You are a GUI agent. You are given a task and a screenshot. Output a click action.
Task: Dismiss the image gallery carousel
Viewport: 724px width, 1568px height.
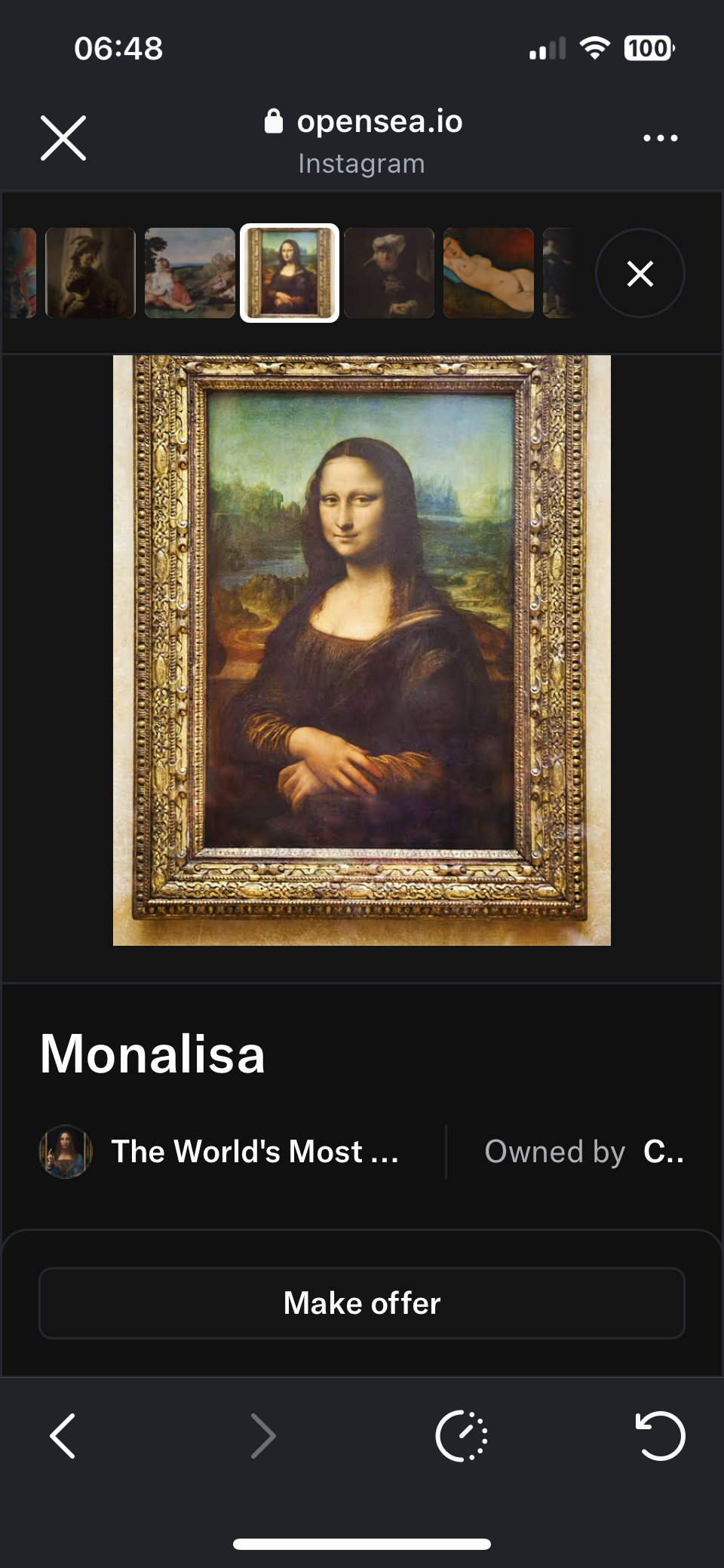(640, 273)
